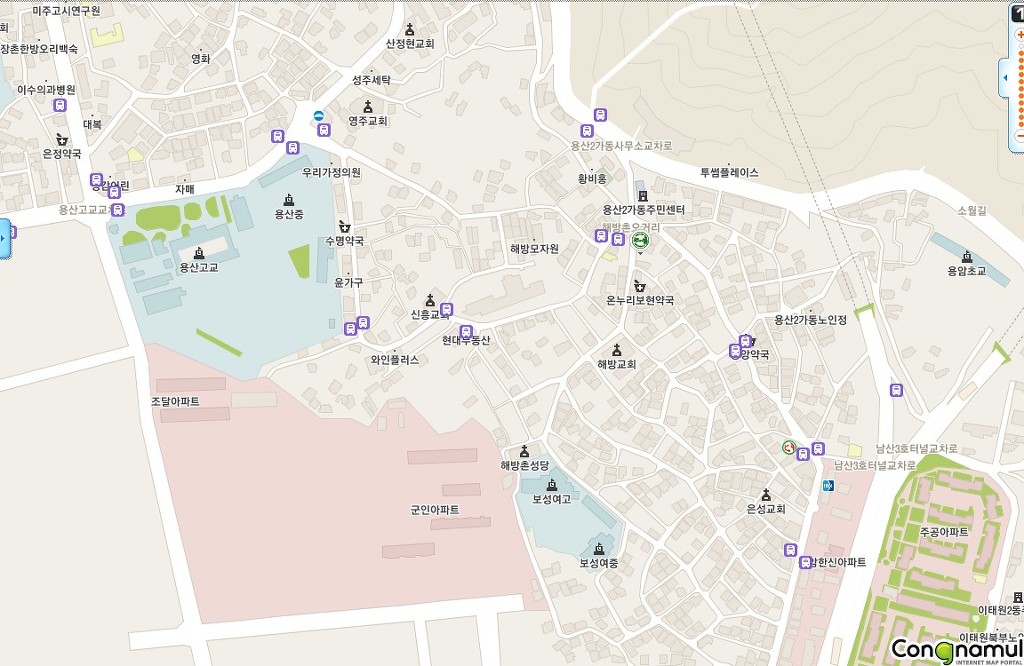
Task: Tap the bus stop next to 신흥교회
Action: [x=446, y=309]
